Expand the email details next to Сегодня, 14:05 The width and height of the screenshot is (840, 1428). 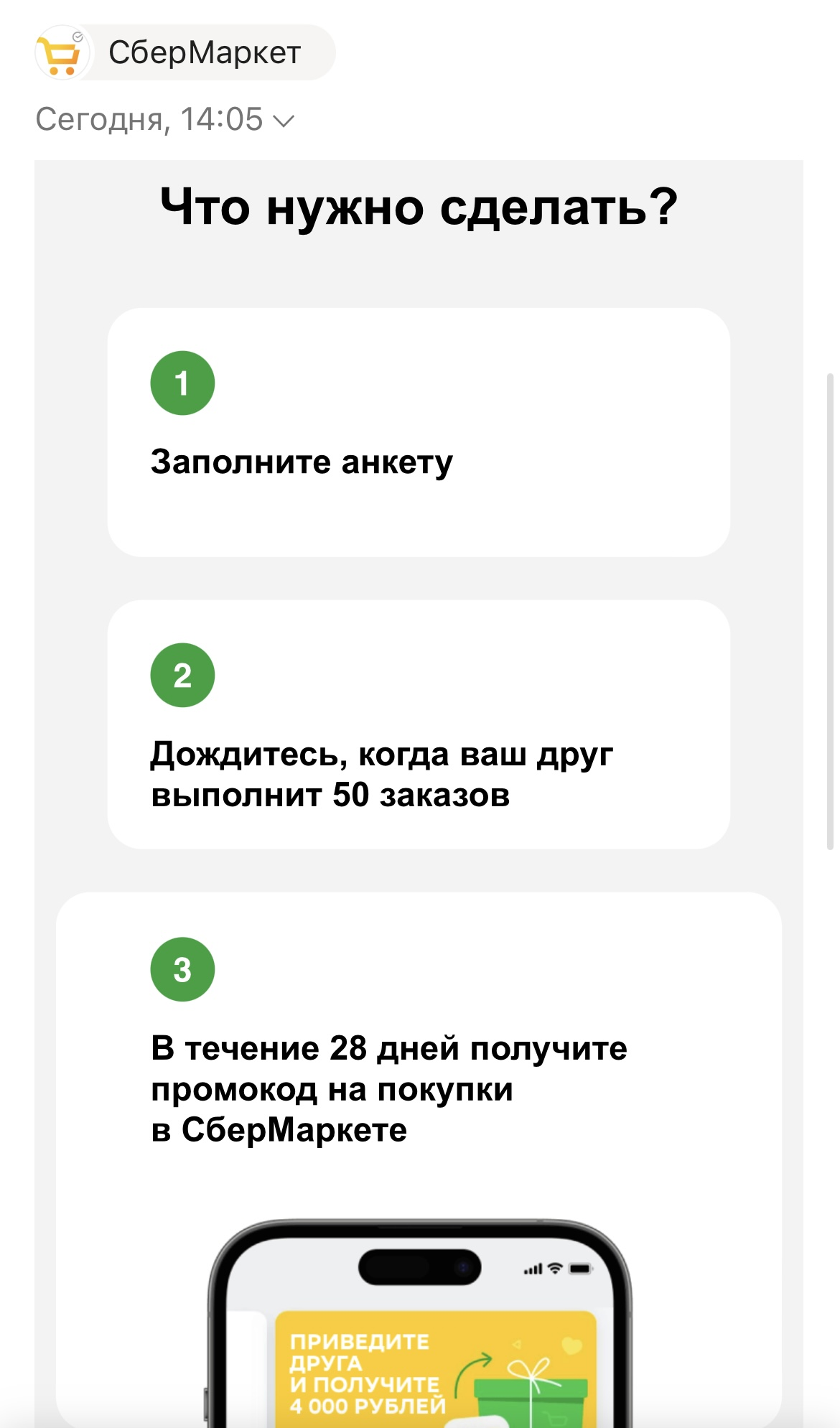(284, 121)
